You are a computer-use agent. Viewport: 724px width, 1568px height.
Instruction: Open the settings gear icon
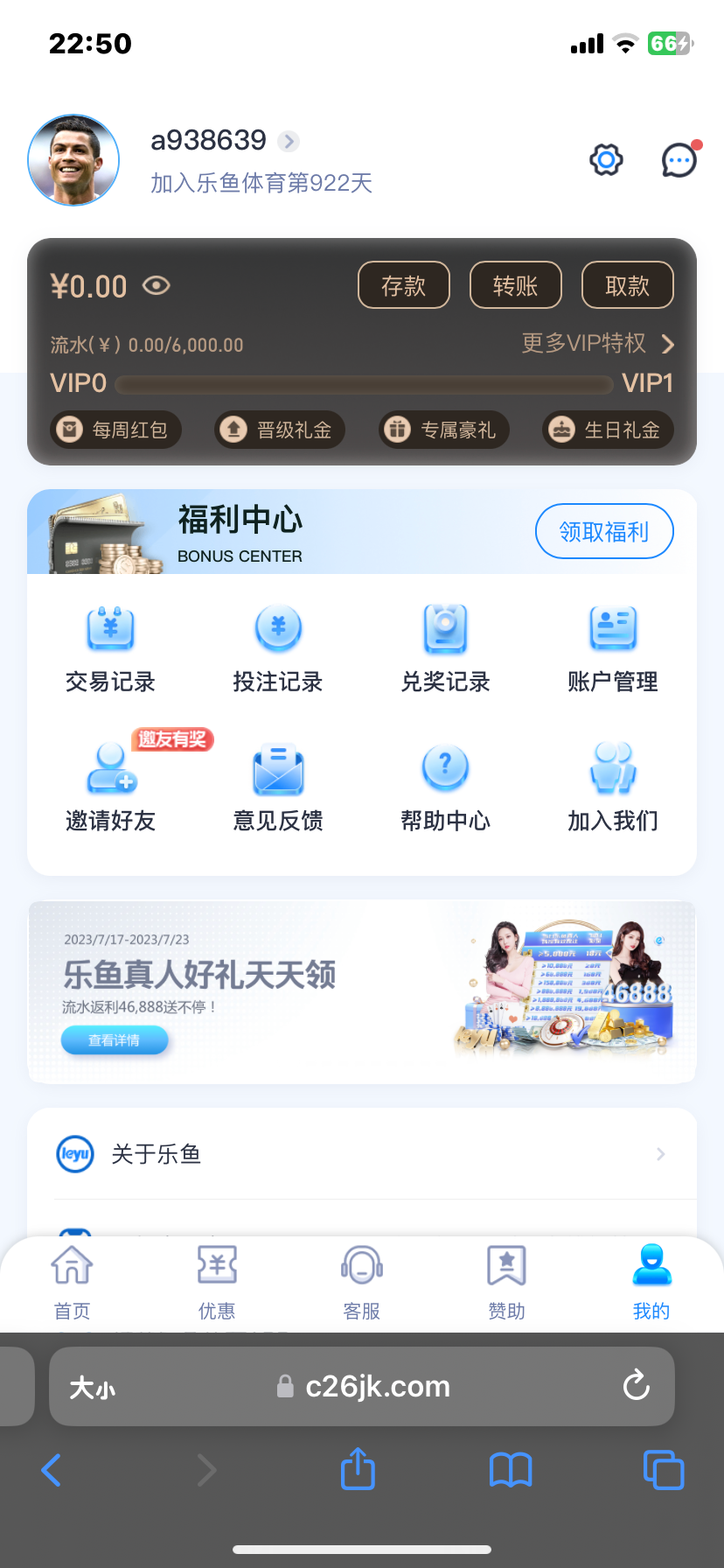(x=606, y=160)
